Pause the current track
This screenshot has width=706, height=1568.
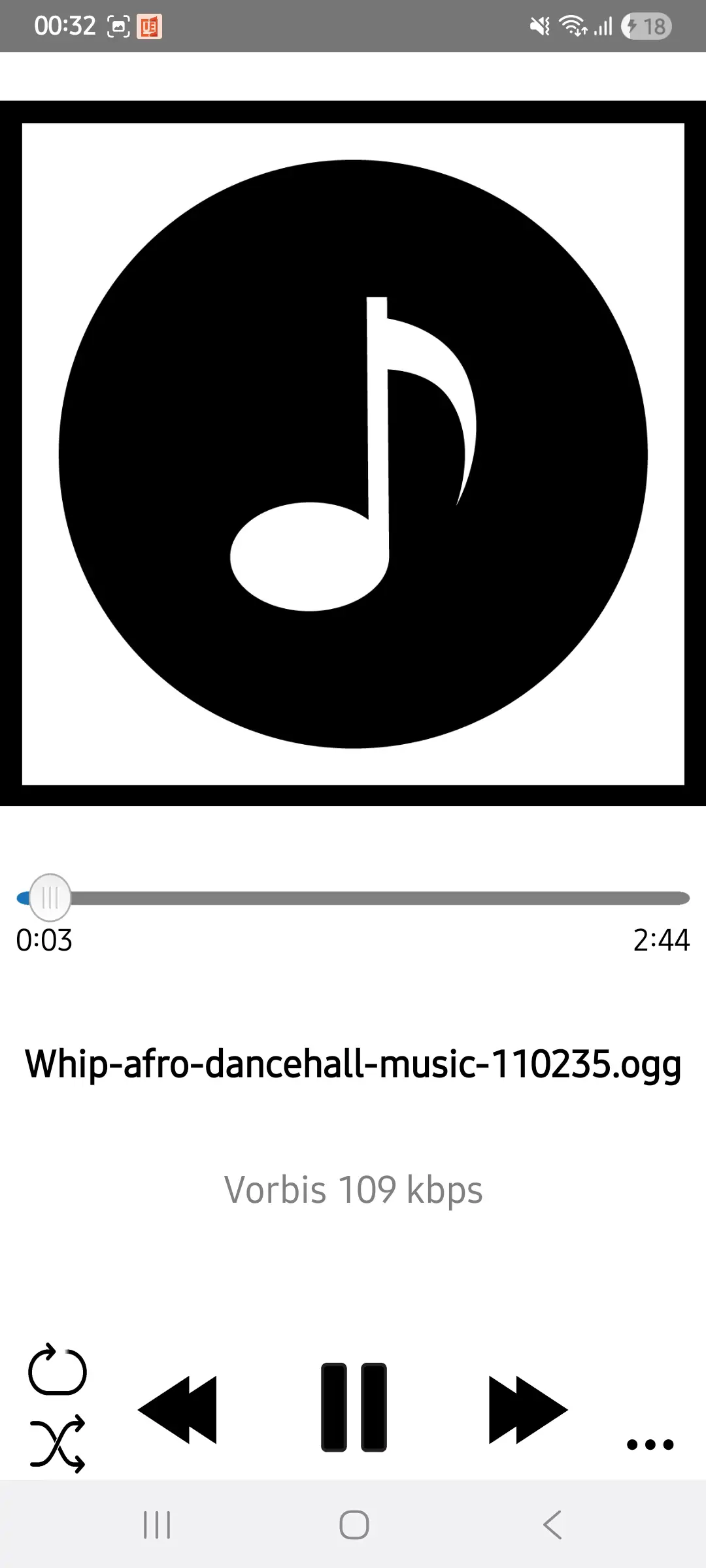(354, 1407)
